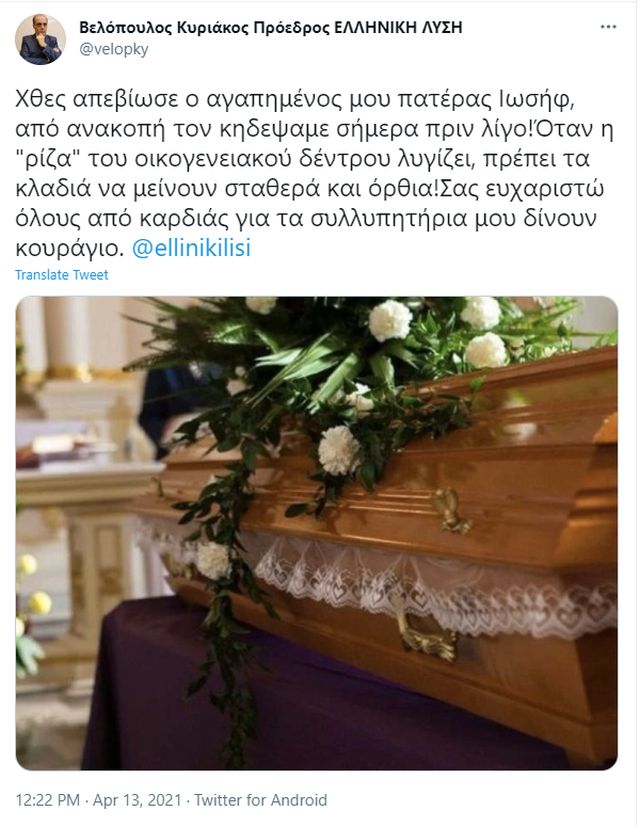This screenshot has width=640, height=827.
Task: Open the 12:22 PM · Apr 13, 2021 timestamp
Action: click(x=96, y=800)
